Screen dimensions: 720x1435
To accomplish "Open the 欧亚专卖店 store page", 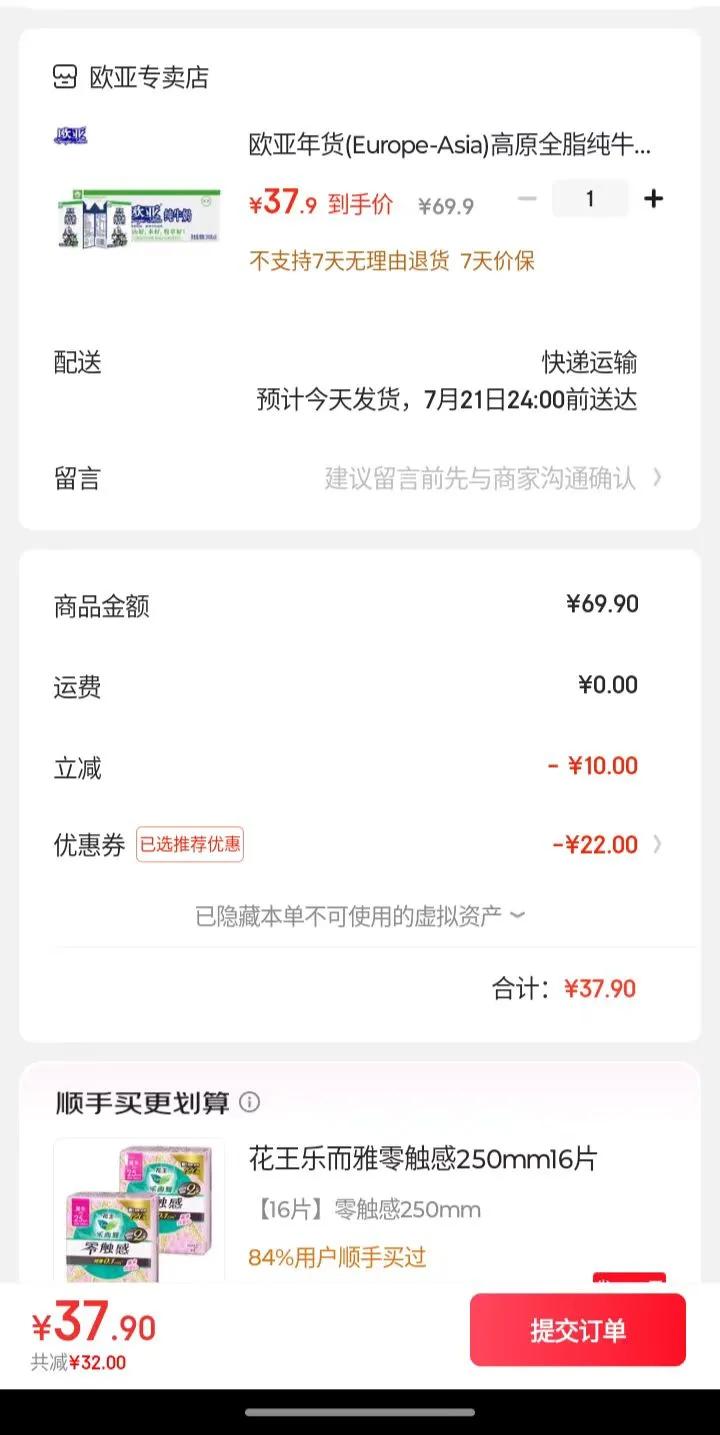I will [131, 77].
